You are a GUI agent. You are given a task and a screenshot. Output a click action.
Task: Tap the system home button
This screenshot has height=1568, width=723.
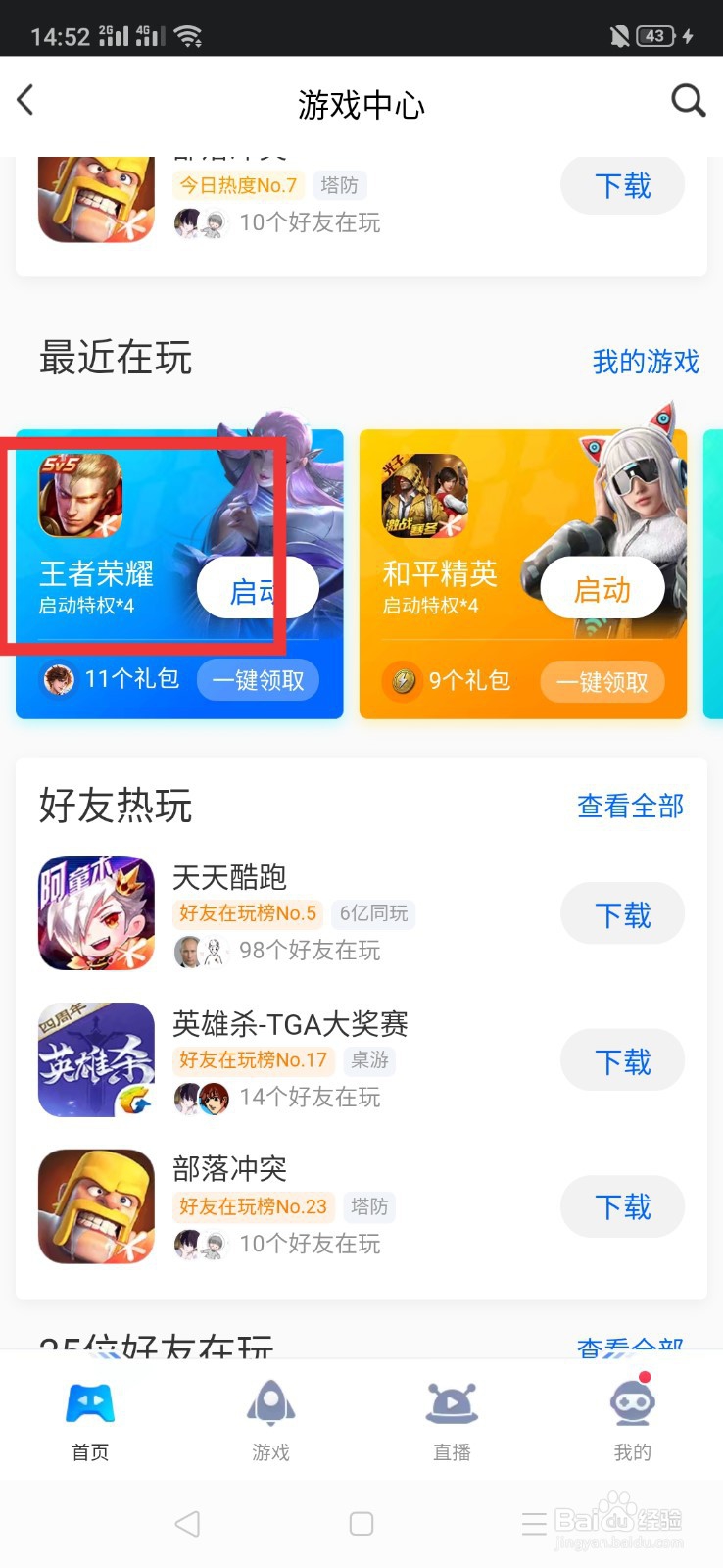(x=361, y=1524)
